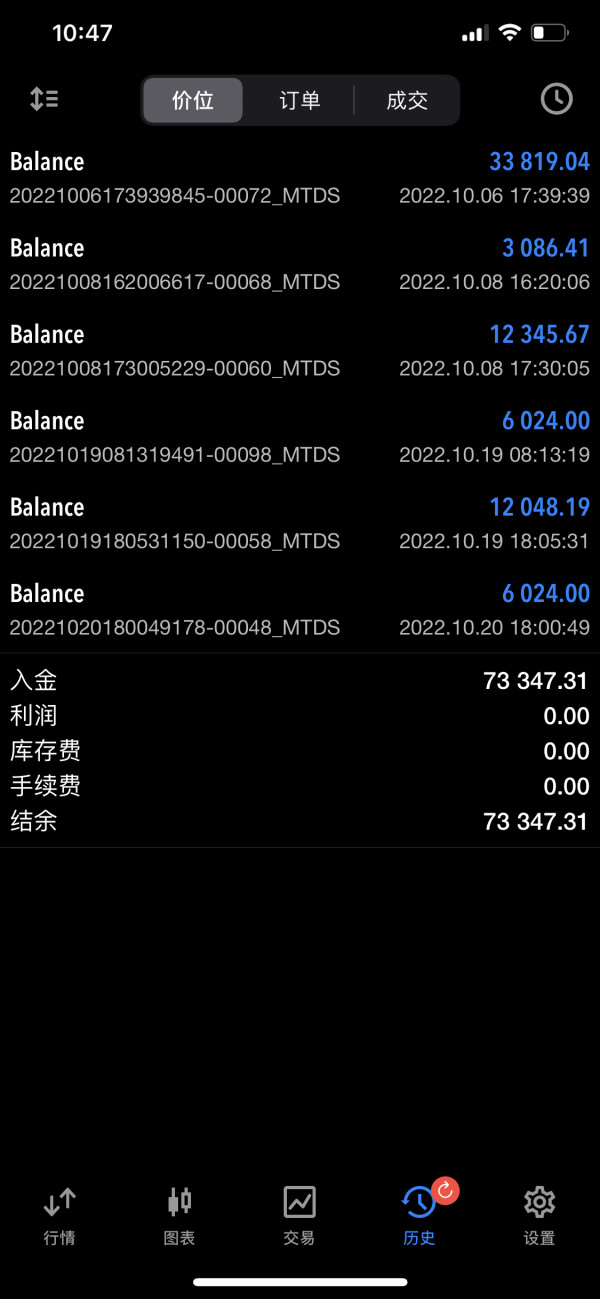Open the Balance entry of 33 819.04
The image size is (600, 1299).
300,178
